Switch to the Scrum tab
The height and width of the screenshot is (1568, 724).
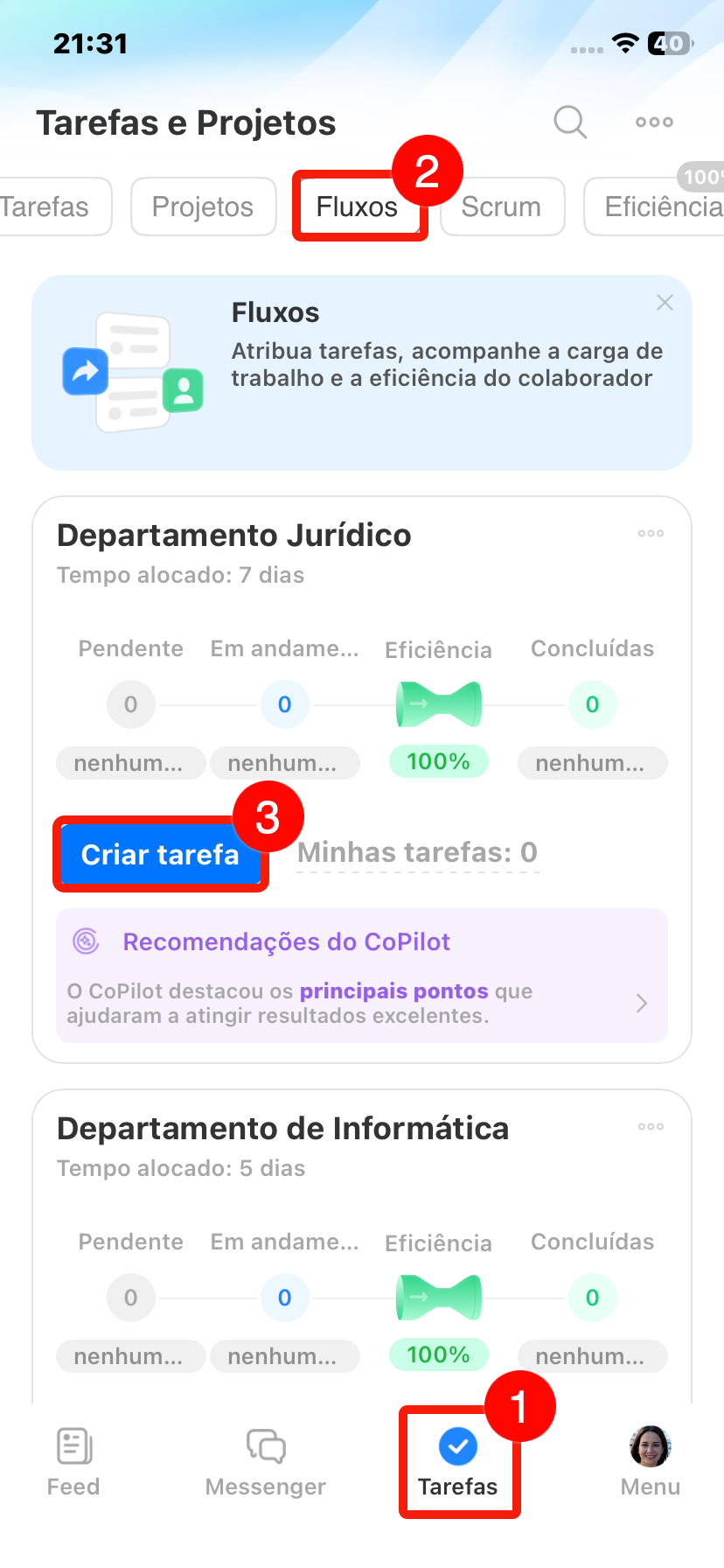(501, 207)
